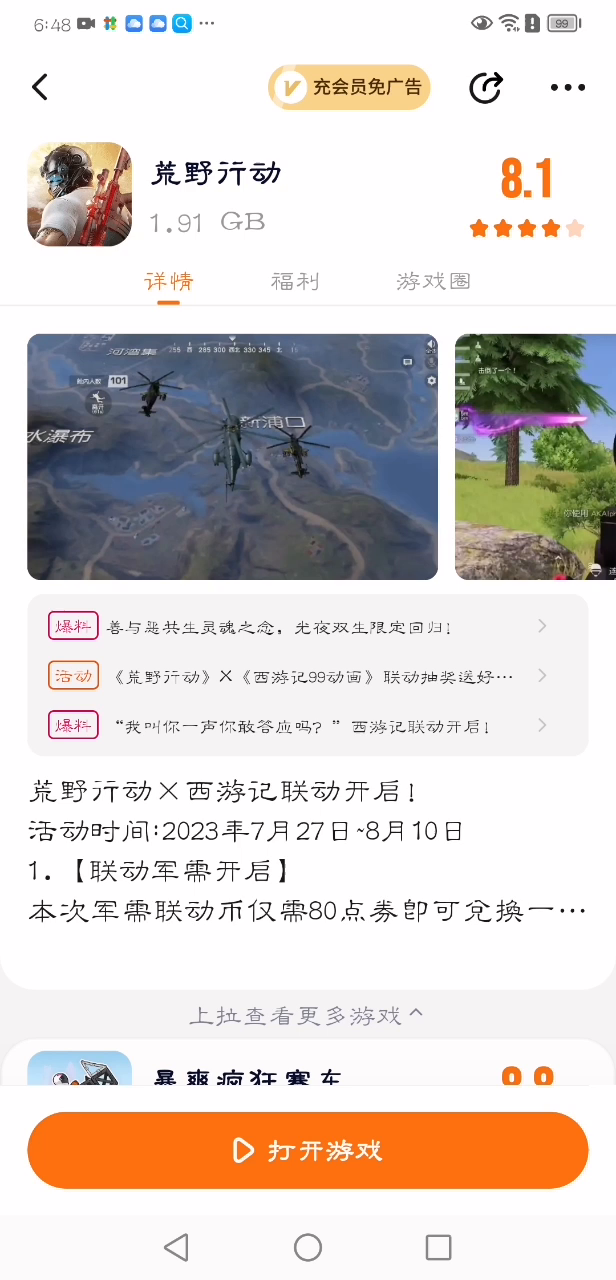
Task: Switch to the 游戏圈 tab
Action: [433, 282]
